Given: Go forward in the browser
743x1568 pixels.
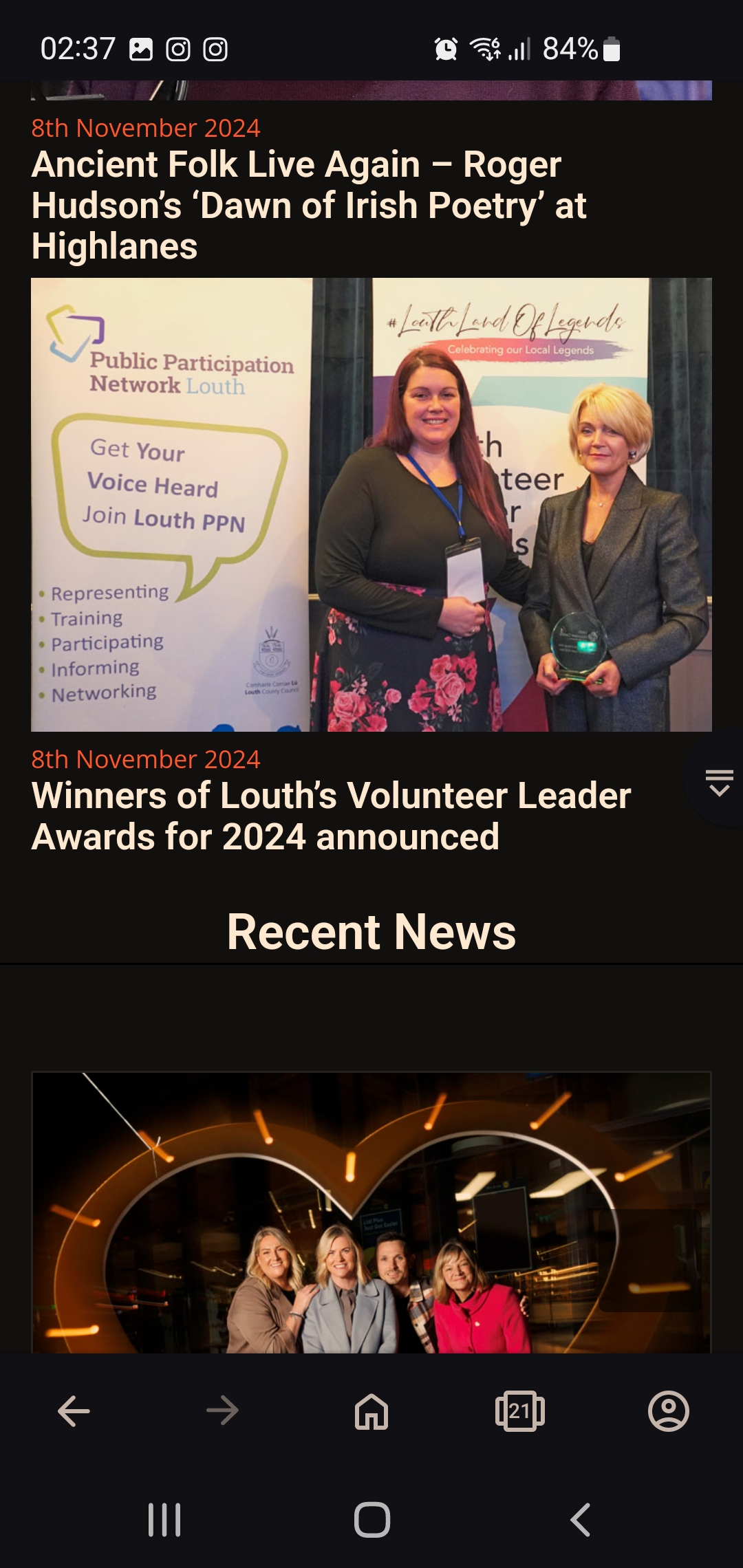Looking at the screenshot, I should [x=222, y=1411].
